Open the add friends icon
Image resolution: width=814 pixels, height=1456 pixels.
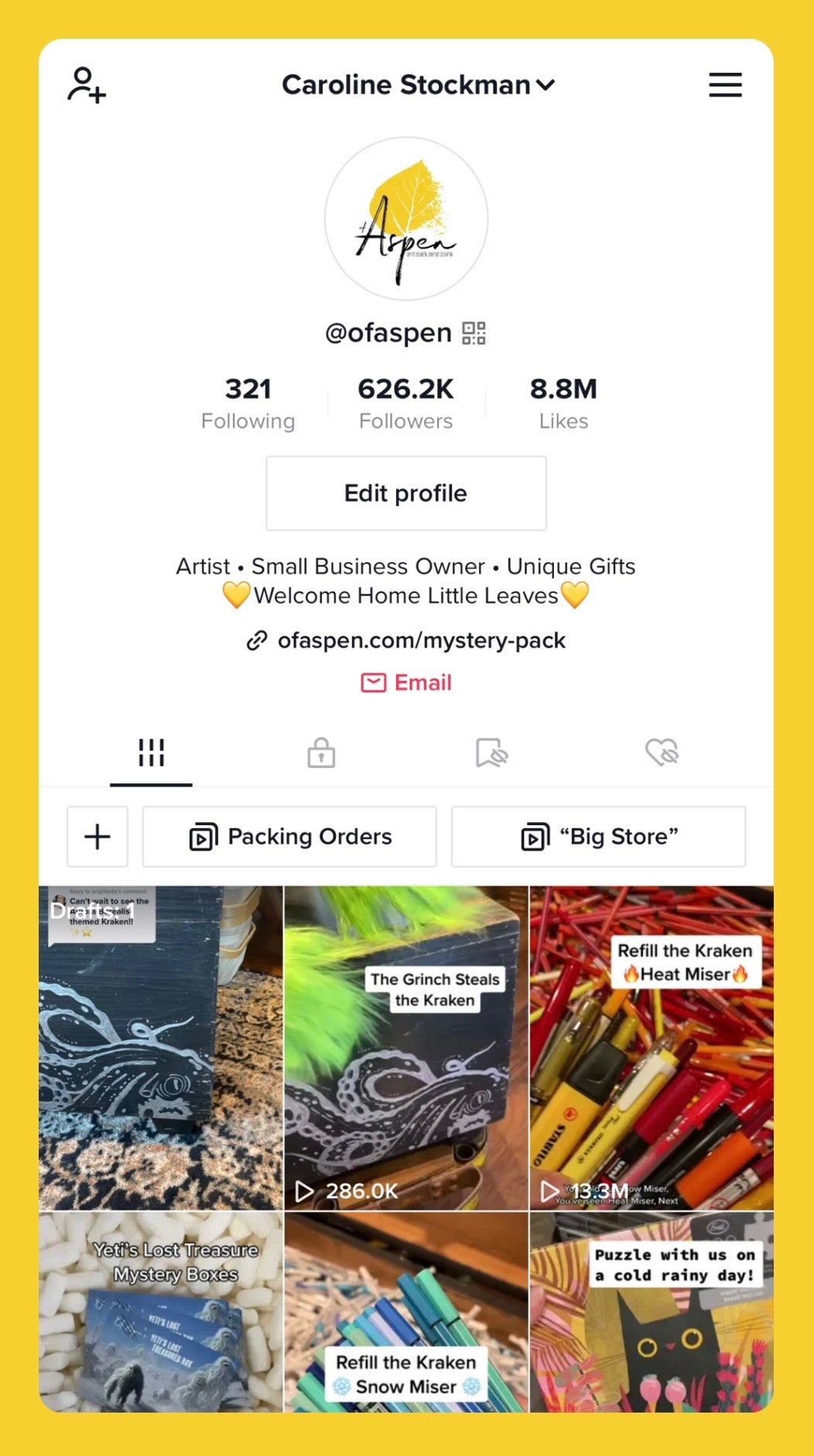86,85
